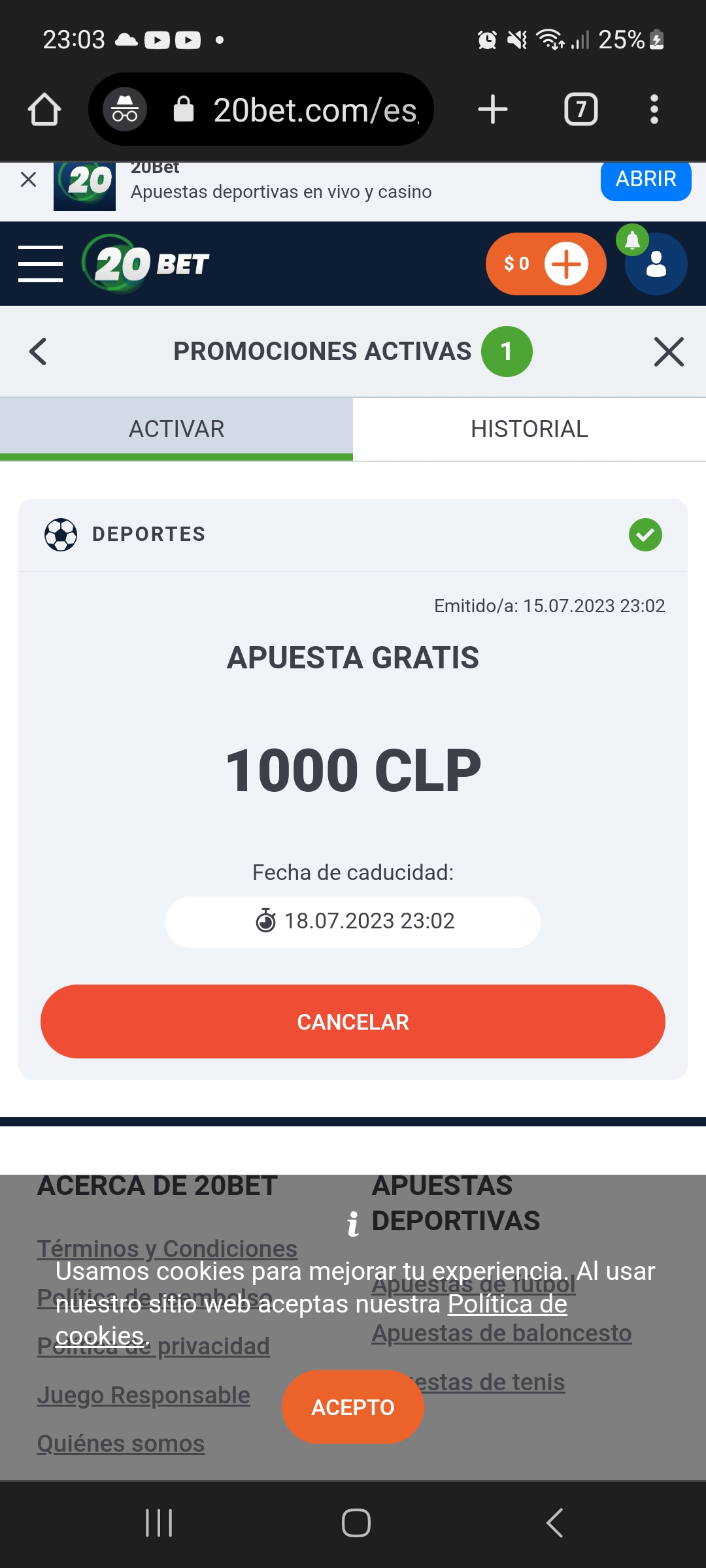Accept cookies with the ACEPTO button
706x1568 pixels.
[352, 1408]
